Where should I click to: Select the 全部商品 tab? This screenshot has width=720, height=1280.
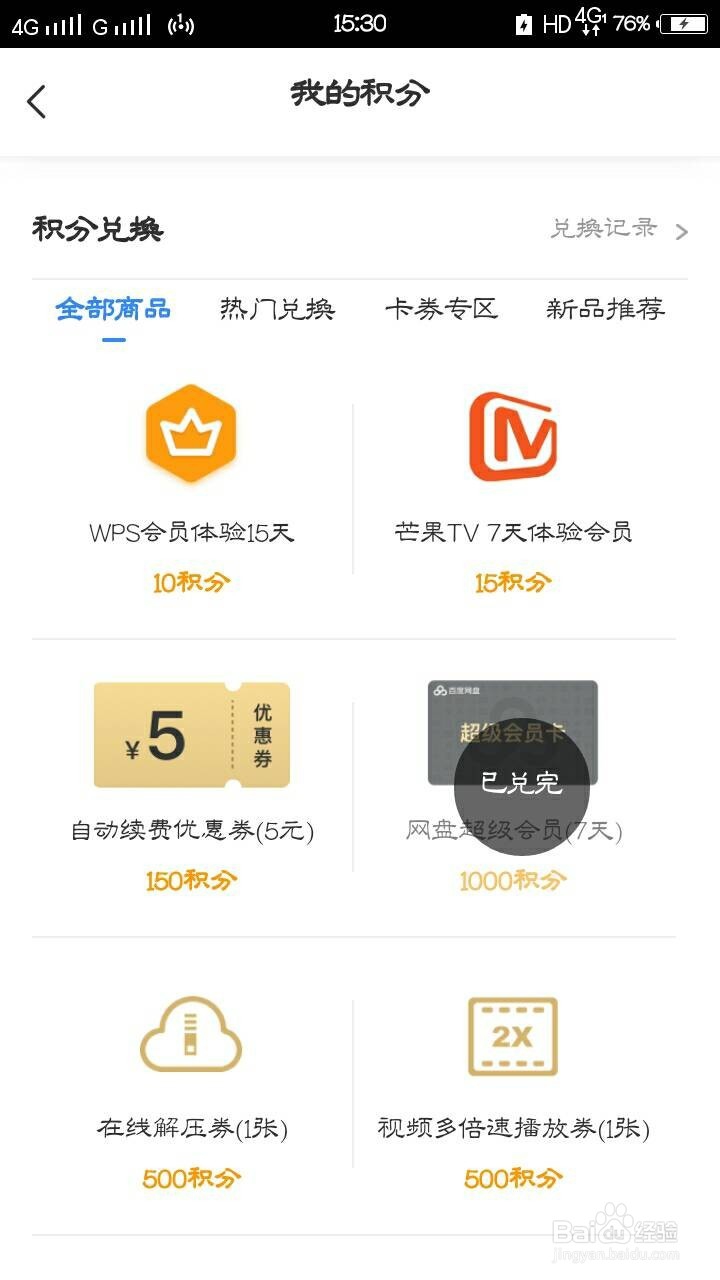point(113,310)
